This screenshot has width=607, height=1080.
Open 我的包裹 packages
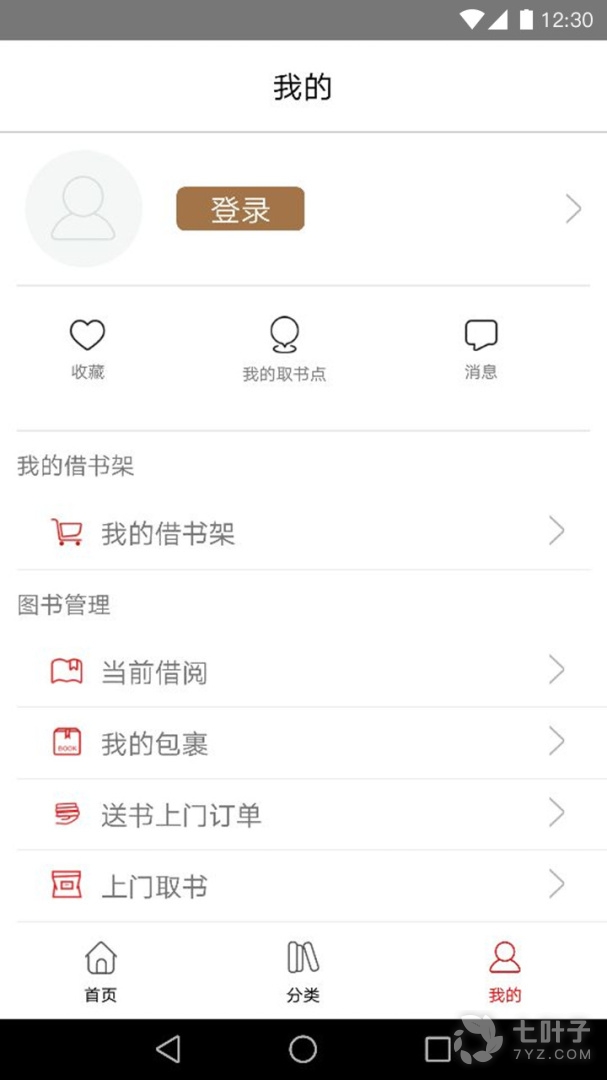pos(303,743)
